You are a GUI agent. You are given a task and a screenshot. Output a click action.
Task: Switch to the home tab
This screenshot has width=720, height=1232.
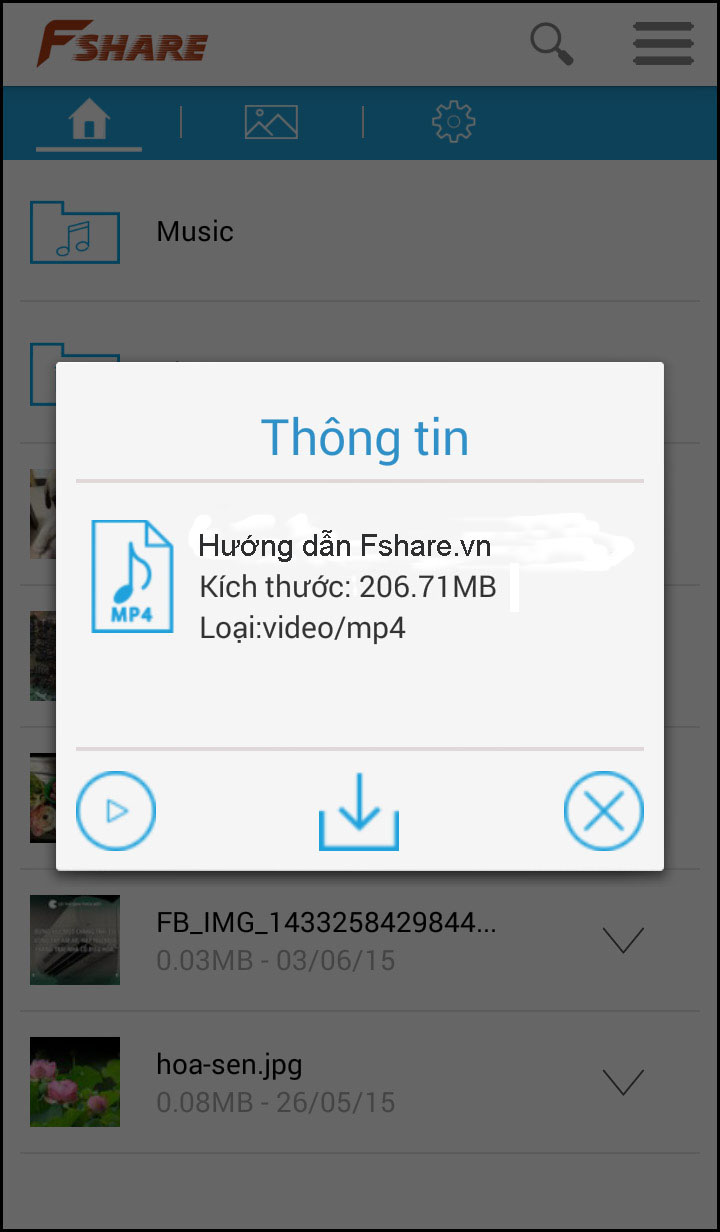[89, 122]
